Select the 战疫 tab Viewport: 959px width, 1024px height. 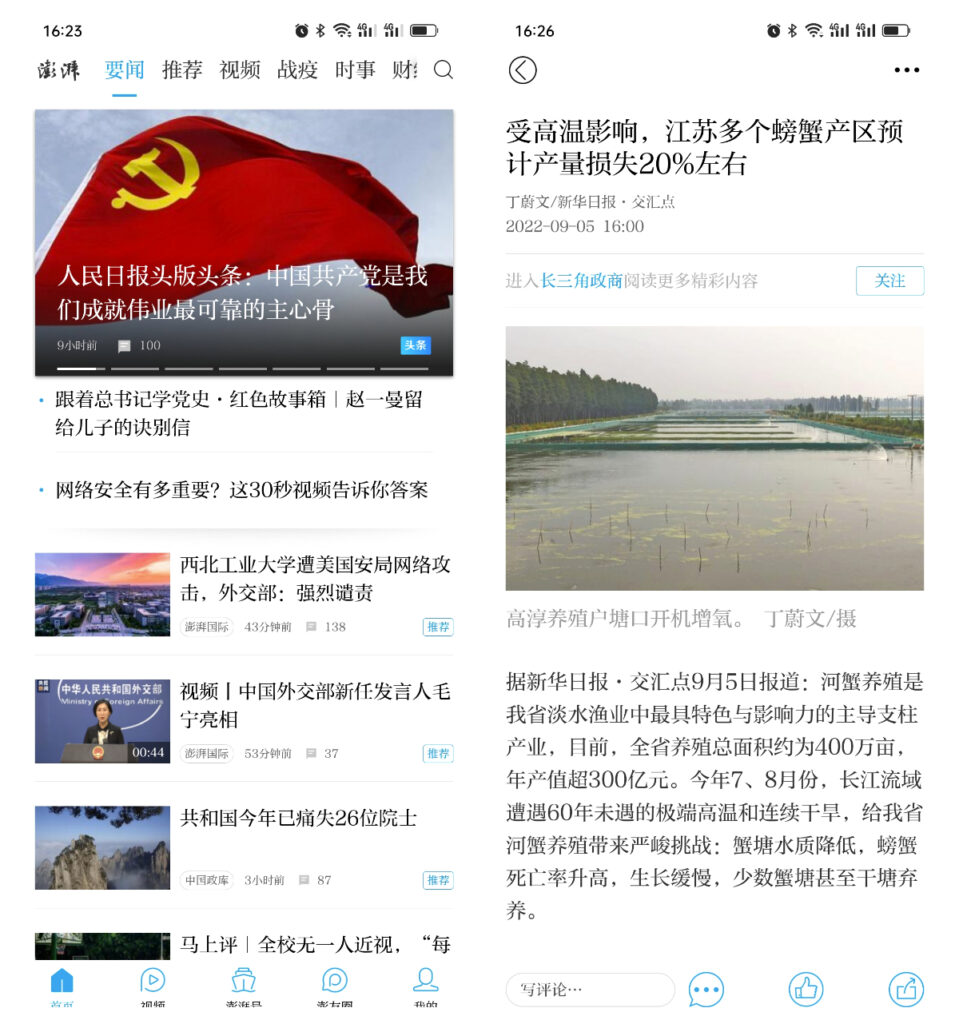[x=297, y=70]
